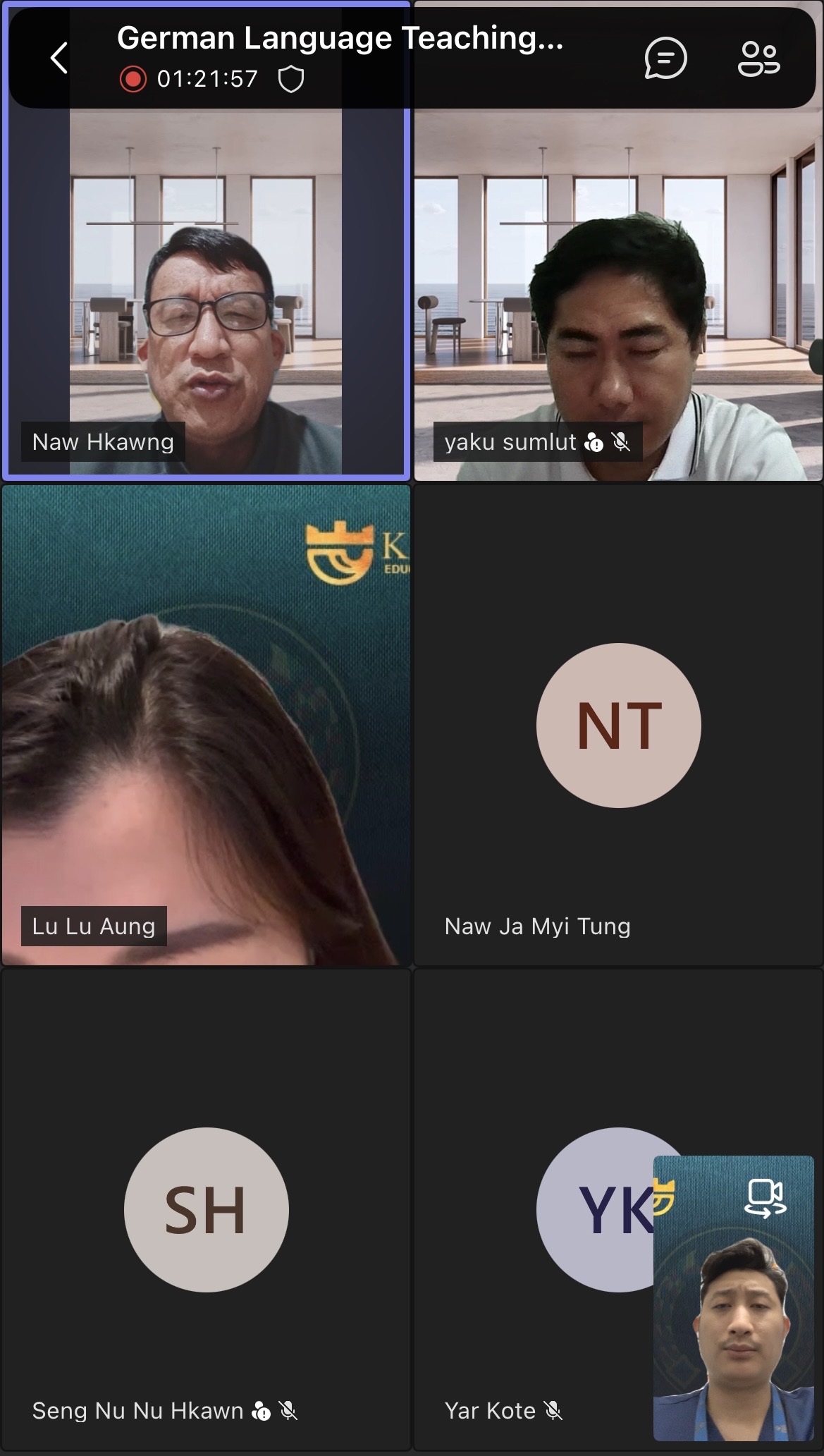Go back from the meeting view
The image size is (824, 1456).
60,58
